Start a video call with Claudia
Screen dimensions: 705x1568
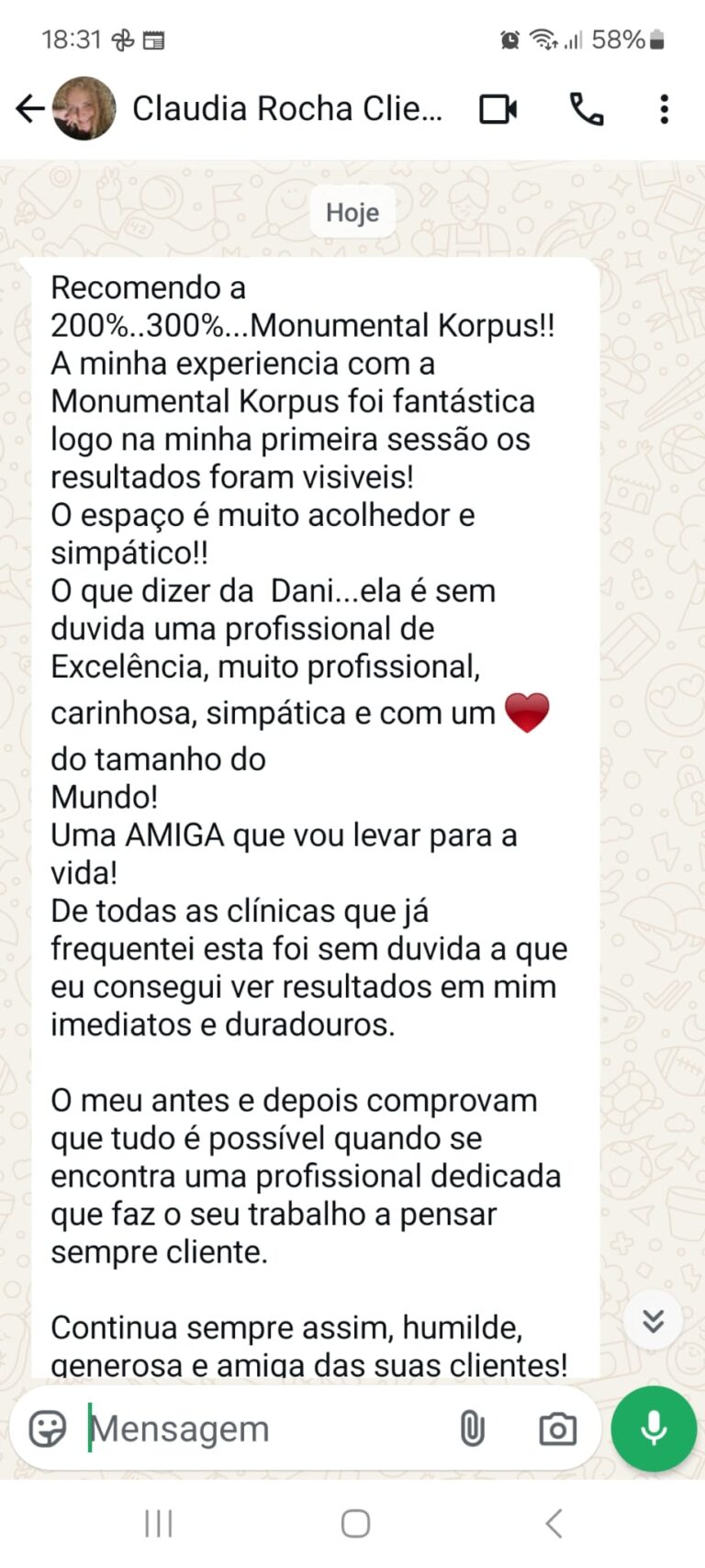coord(498,109)
